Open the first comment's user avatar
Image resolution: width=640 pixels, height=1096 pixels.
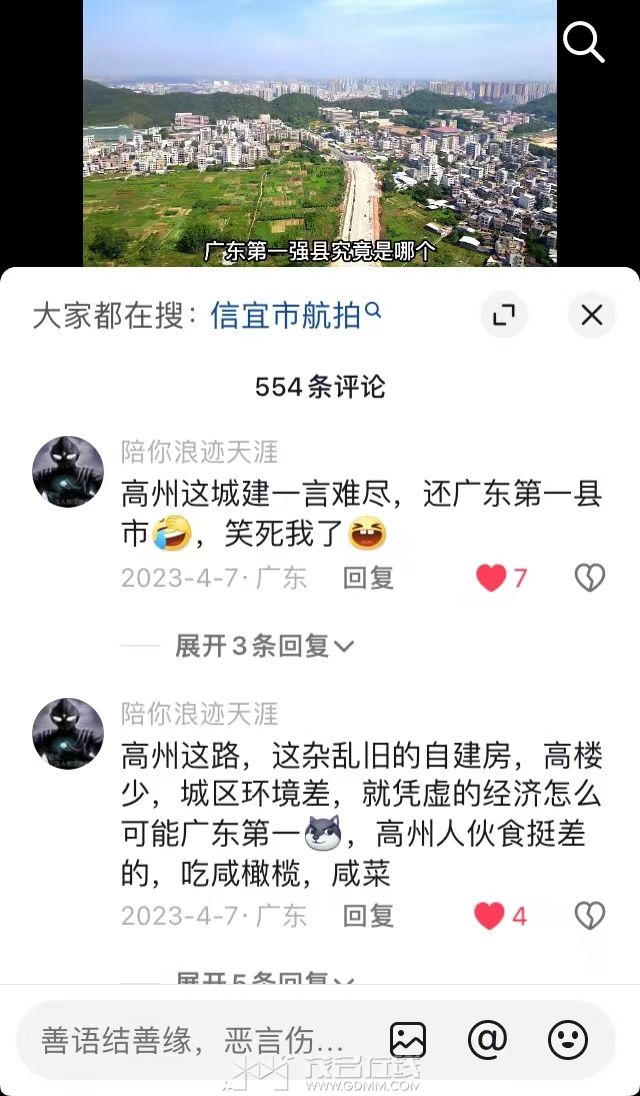pyautogui.click(x=68, y=471)
